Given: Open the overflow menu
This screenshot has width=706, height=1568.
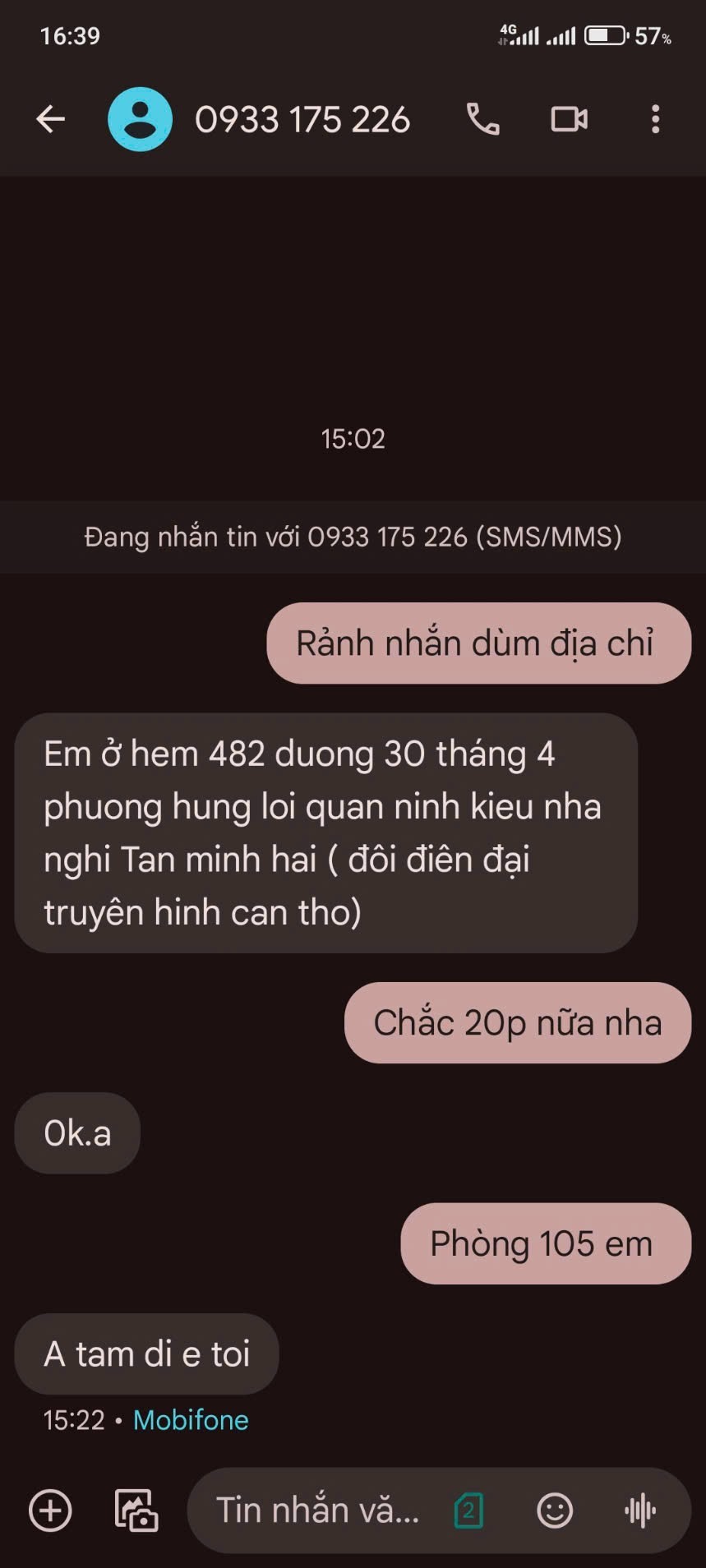Looking at the screenshot, I should (x=655, y=119).
